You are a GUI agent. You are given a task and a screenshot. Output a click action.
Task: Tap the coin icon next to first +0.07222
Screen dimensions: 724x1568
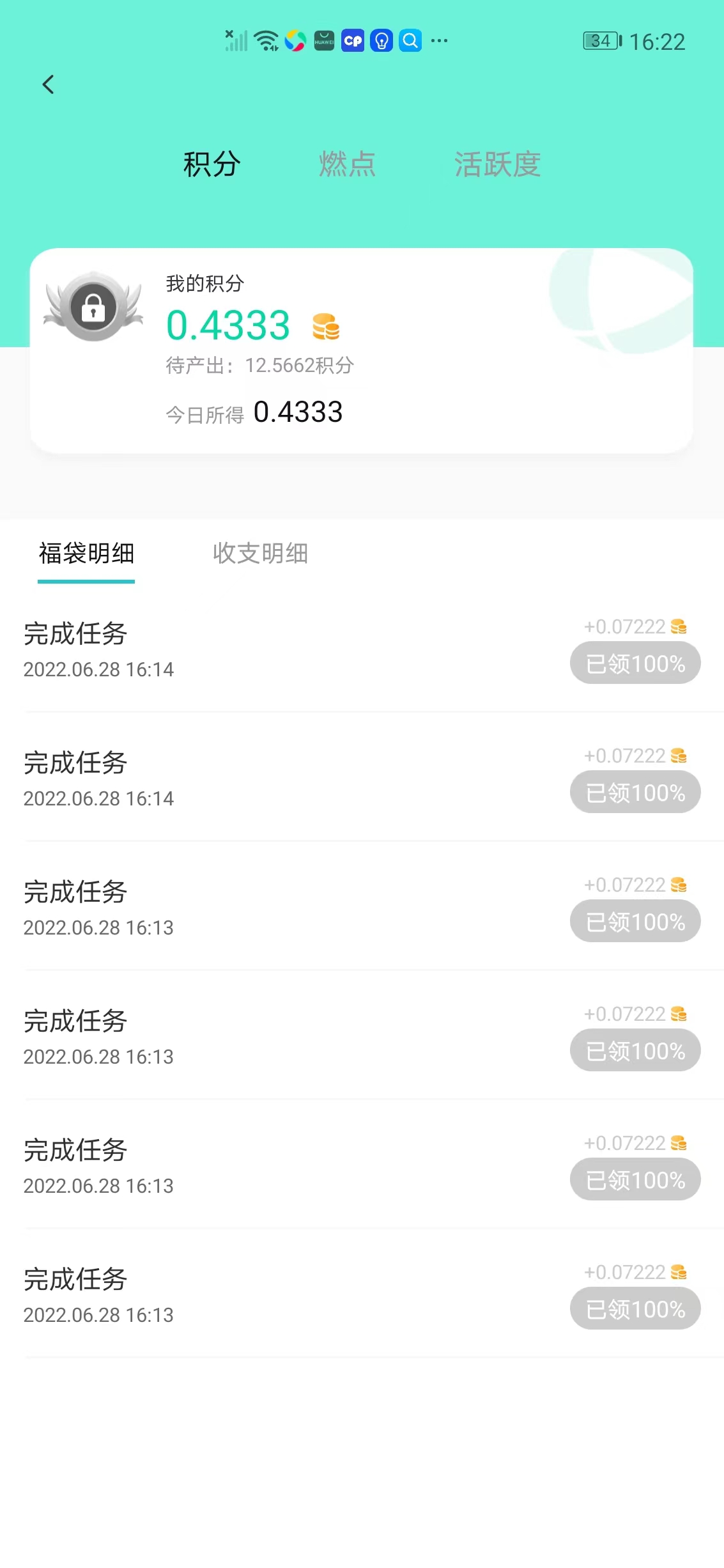click(x=679, y=626)
